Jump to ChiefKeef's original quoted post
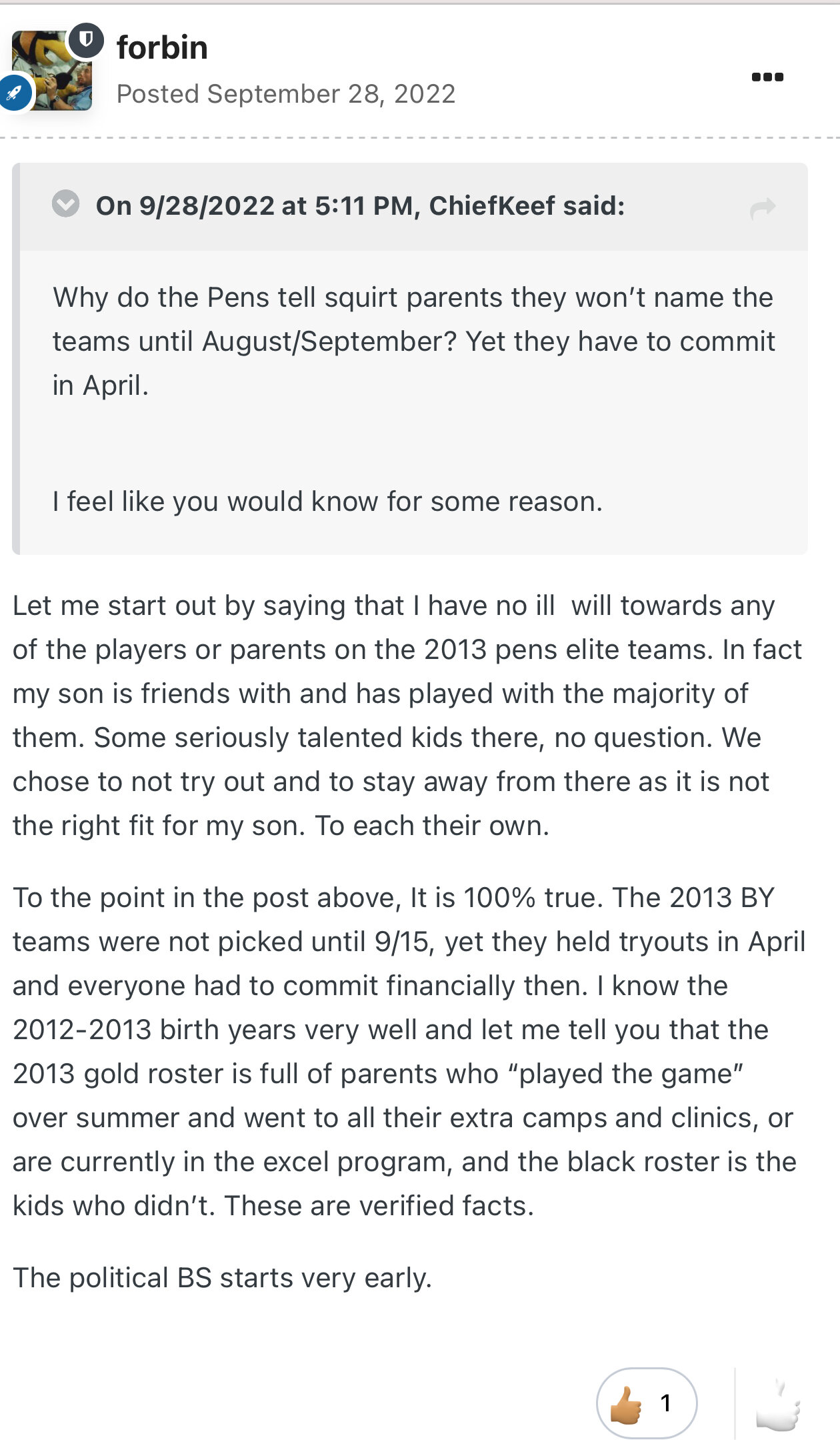Viewport: 840px width, 1440px height. pos(763,208)
